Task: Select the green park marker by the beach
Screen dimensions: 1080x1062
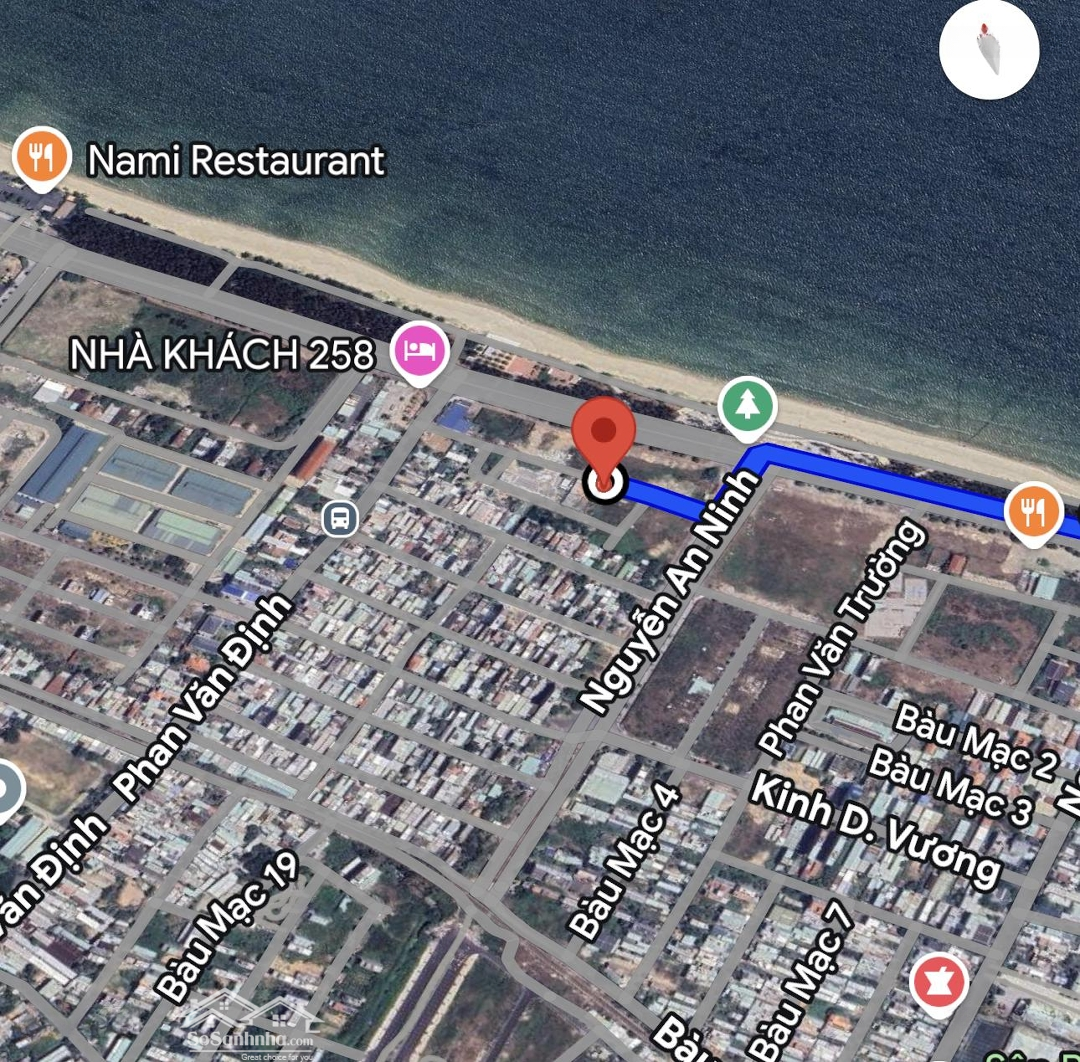Action: (x=747, y=406)
